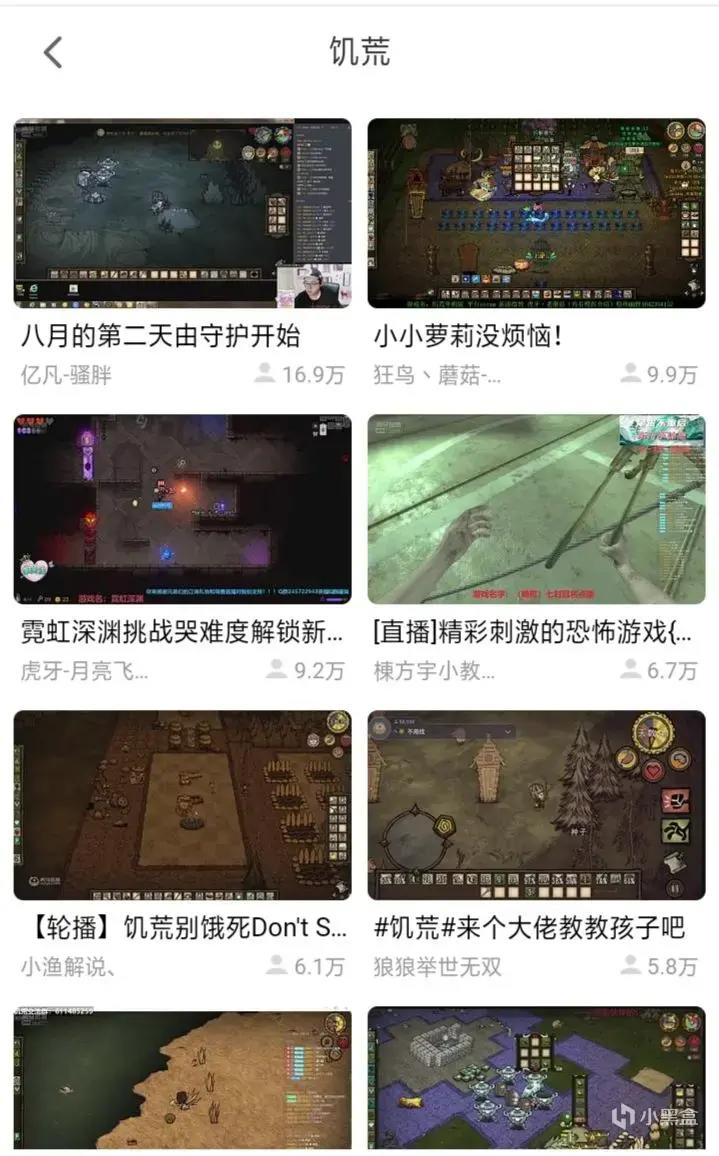This screenshot has width=719, height=1156.
Task: Open the stream 小小萝莉没烦恼!
Action: [536, 213]
